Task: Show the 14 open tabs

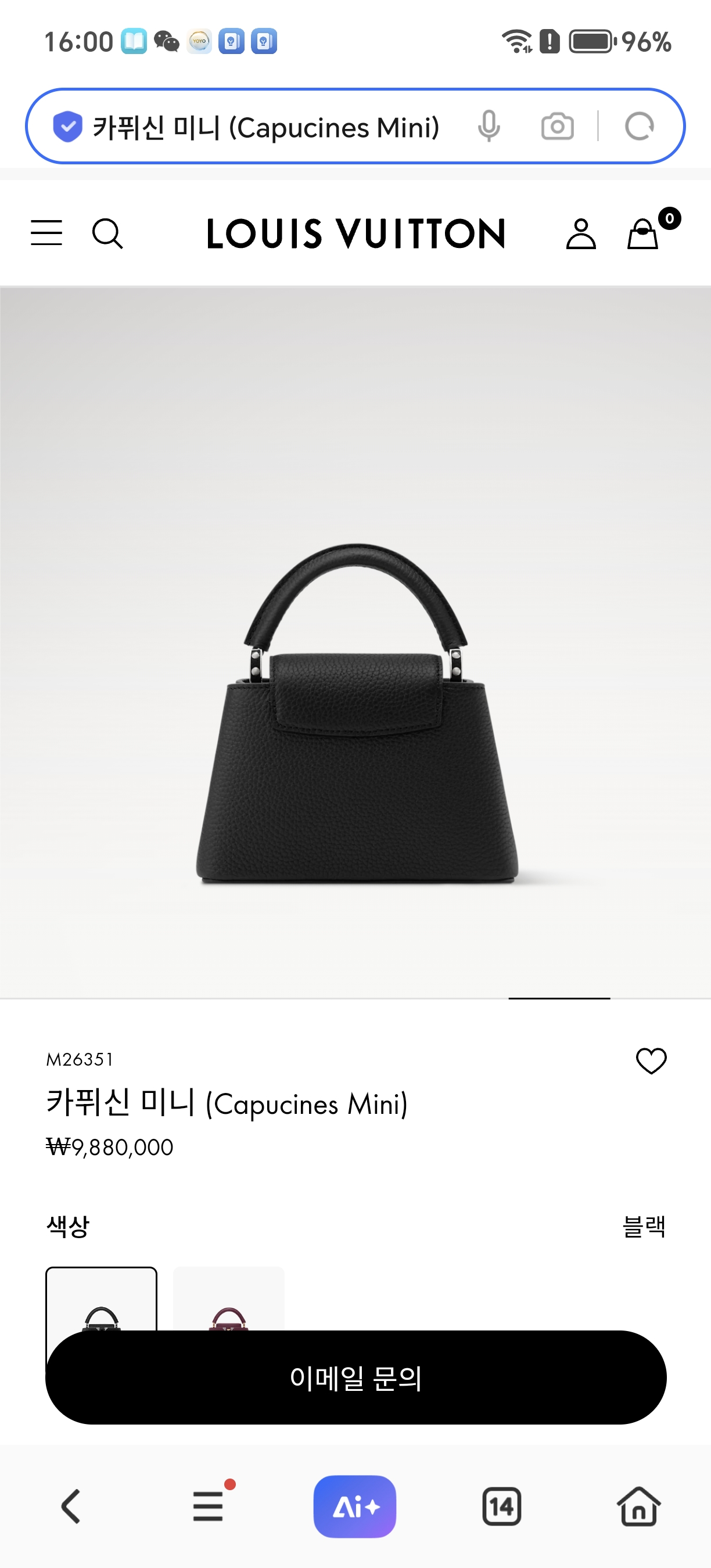Action: click(502, 1506)
